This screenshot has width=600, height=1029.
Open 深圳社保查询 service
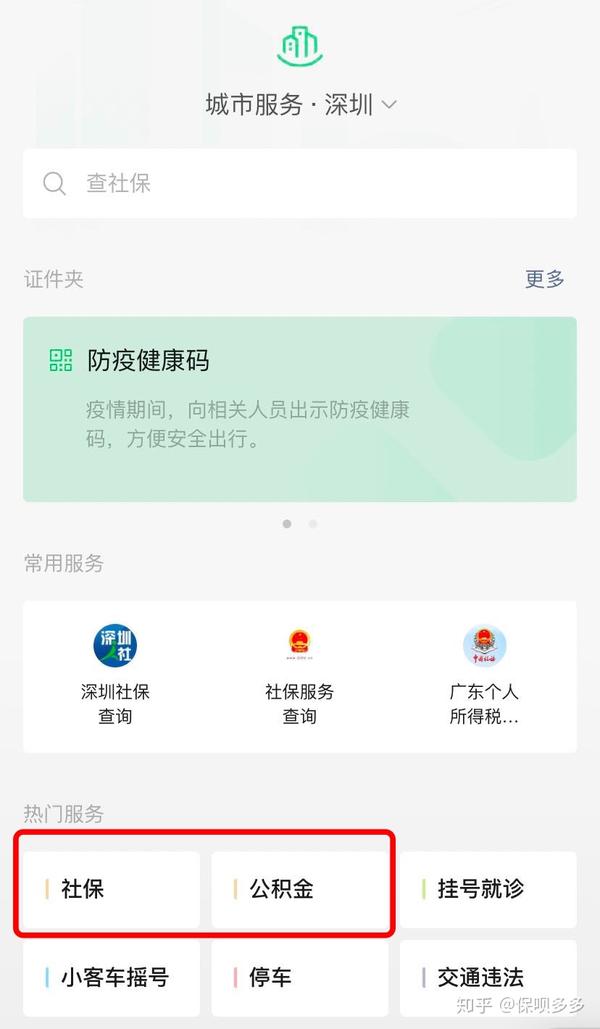tap(115, 675)
